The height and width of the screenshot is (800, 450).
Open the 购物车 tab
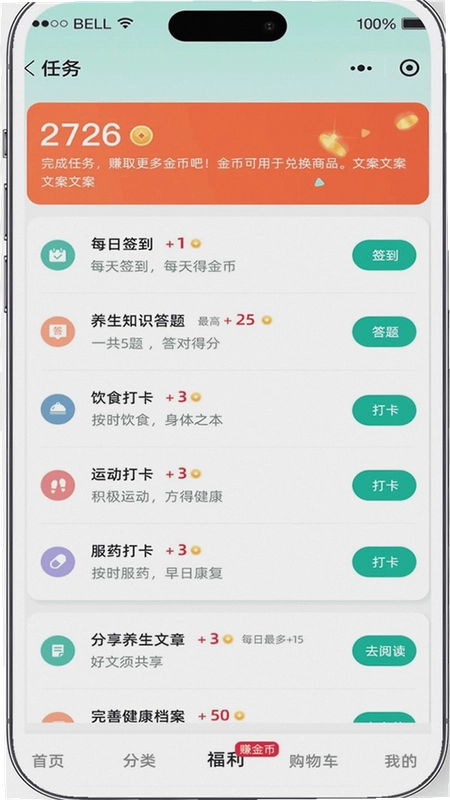(313, 761)
